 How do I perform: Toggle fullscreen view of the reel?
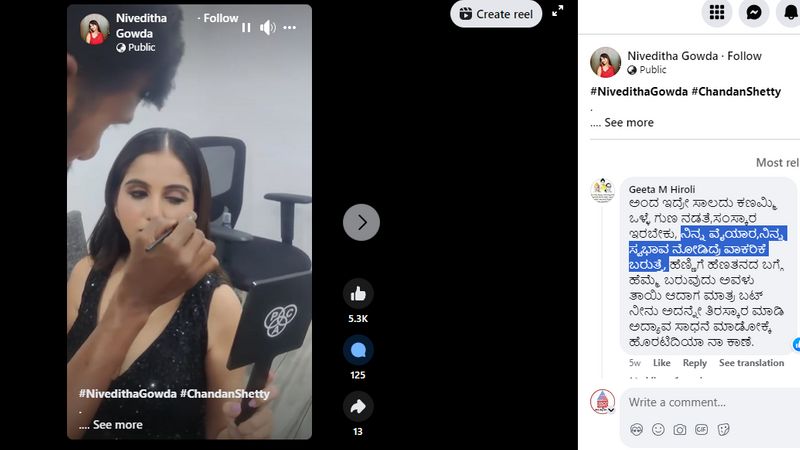pos(558,12)
